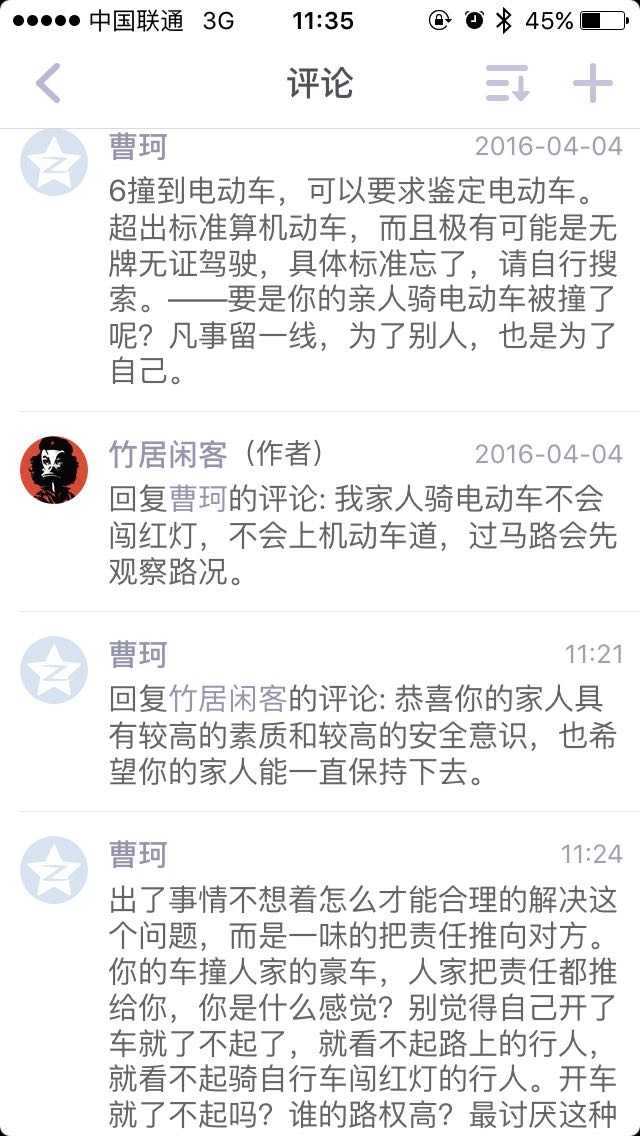The height and width of the screenshot is (1136, 640).
Task: Open 竹居闲客 (作者) username profile
Action: (x=168, y=454)
